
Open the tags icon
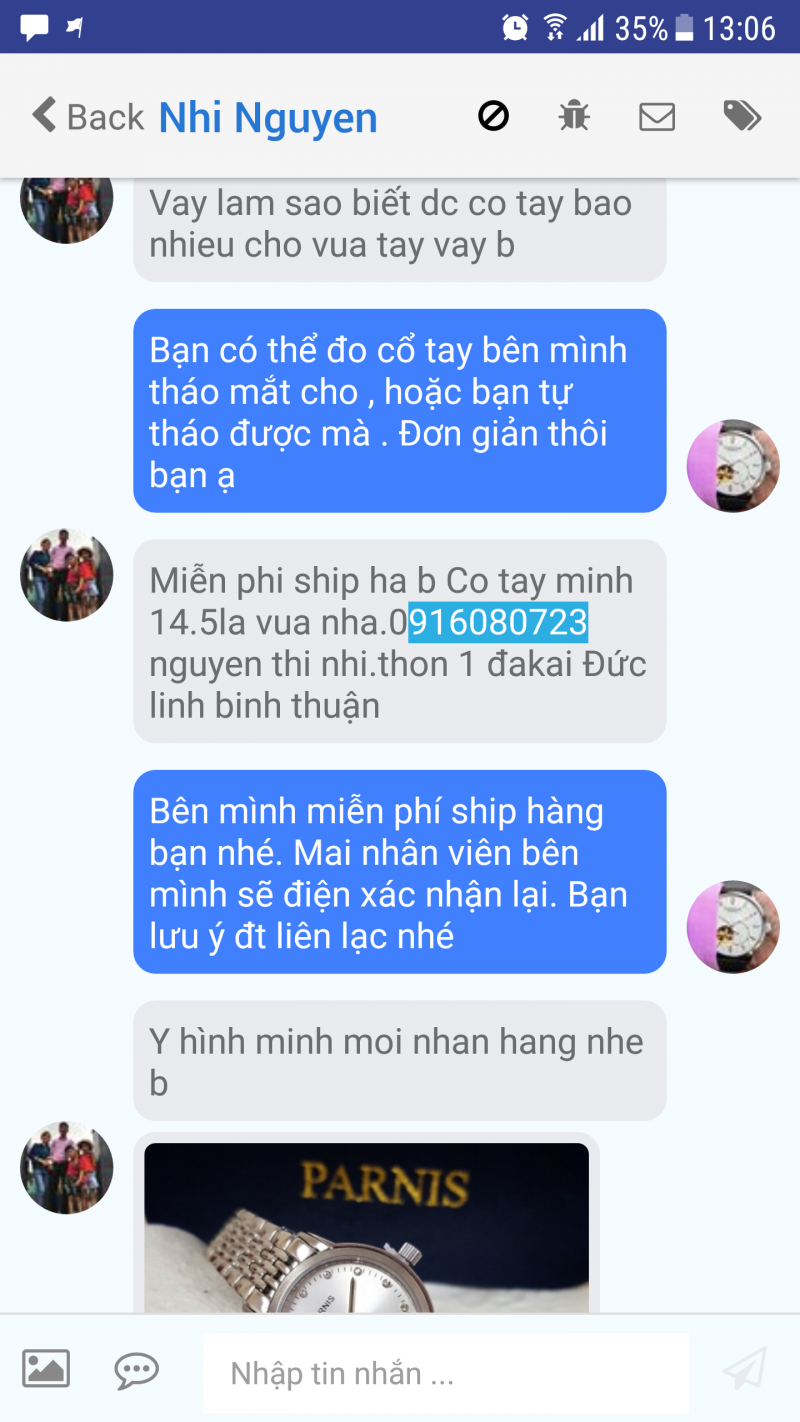742,117
